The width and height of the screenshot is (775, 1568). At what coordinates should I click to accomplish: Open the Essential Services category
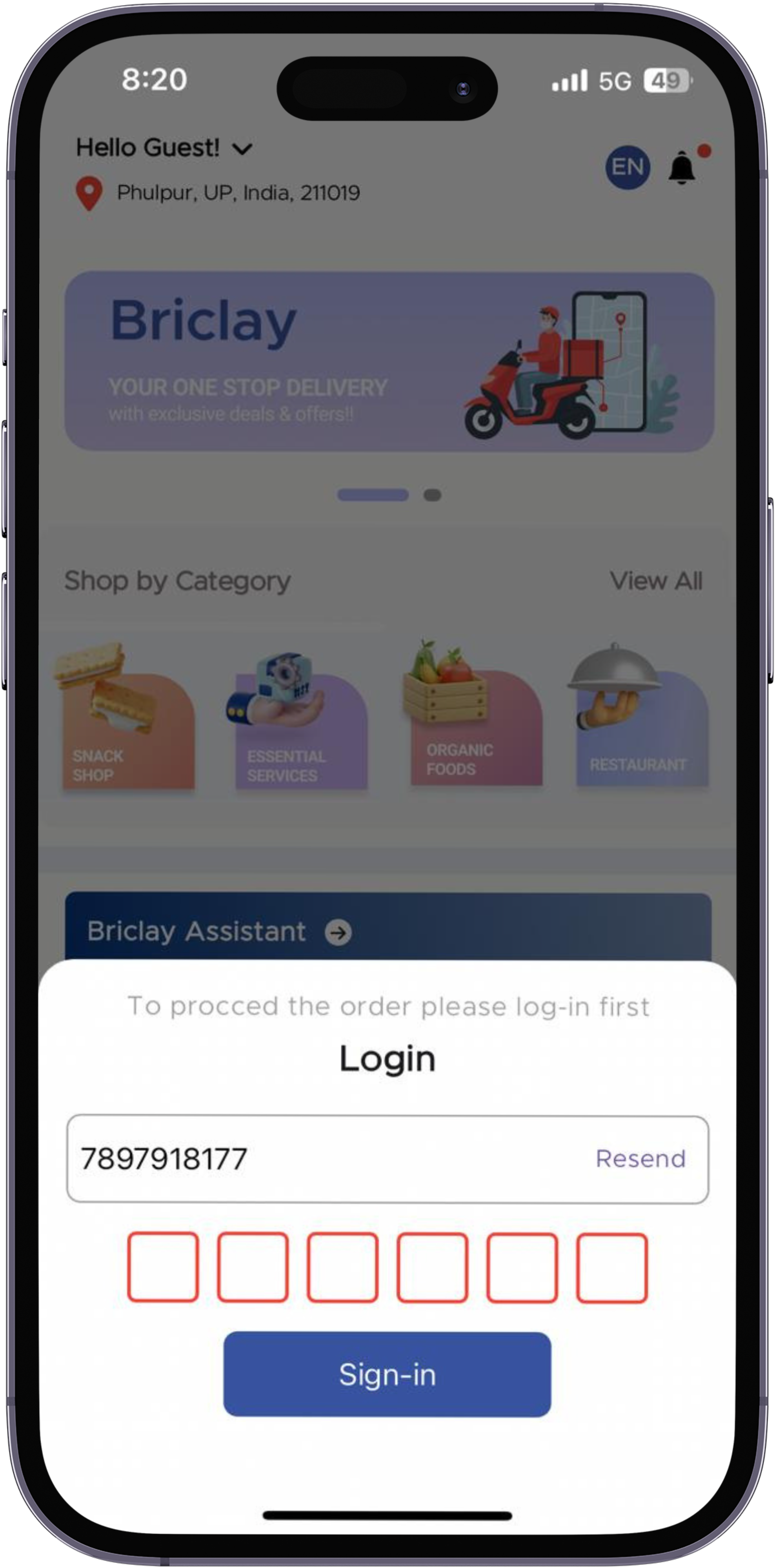pos(298,721)
